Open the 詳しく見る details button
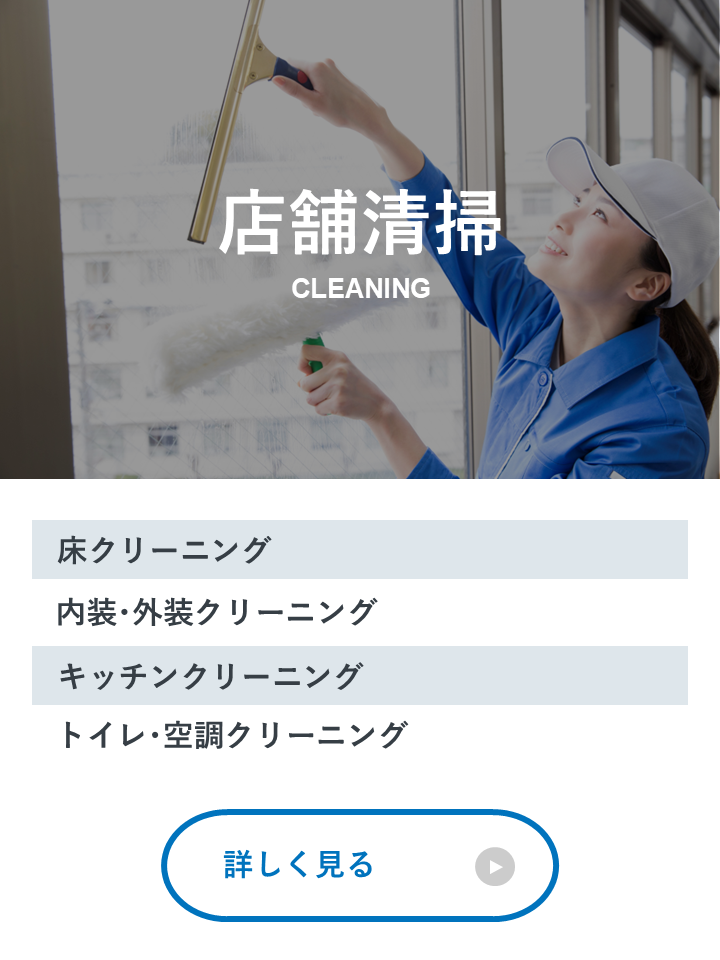The image size is (720, 960). tap(359, 865)
